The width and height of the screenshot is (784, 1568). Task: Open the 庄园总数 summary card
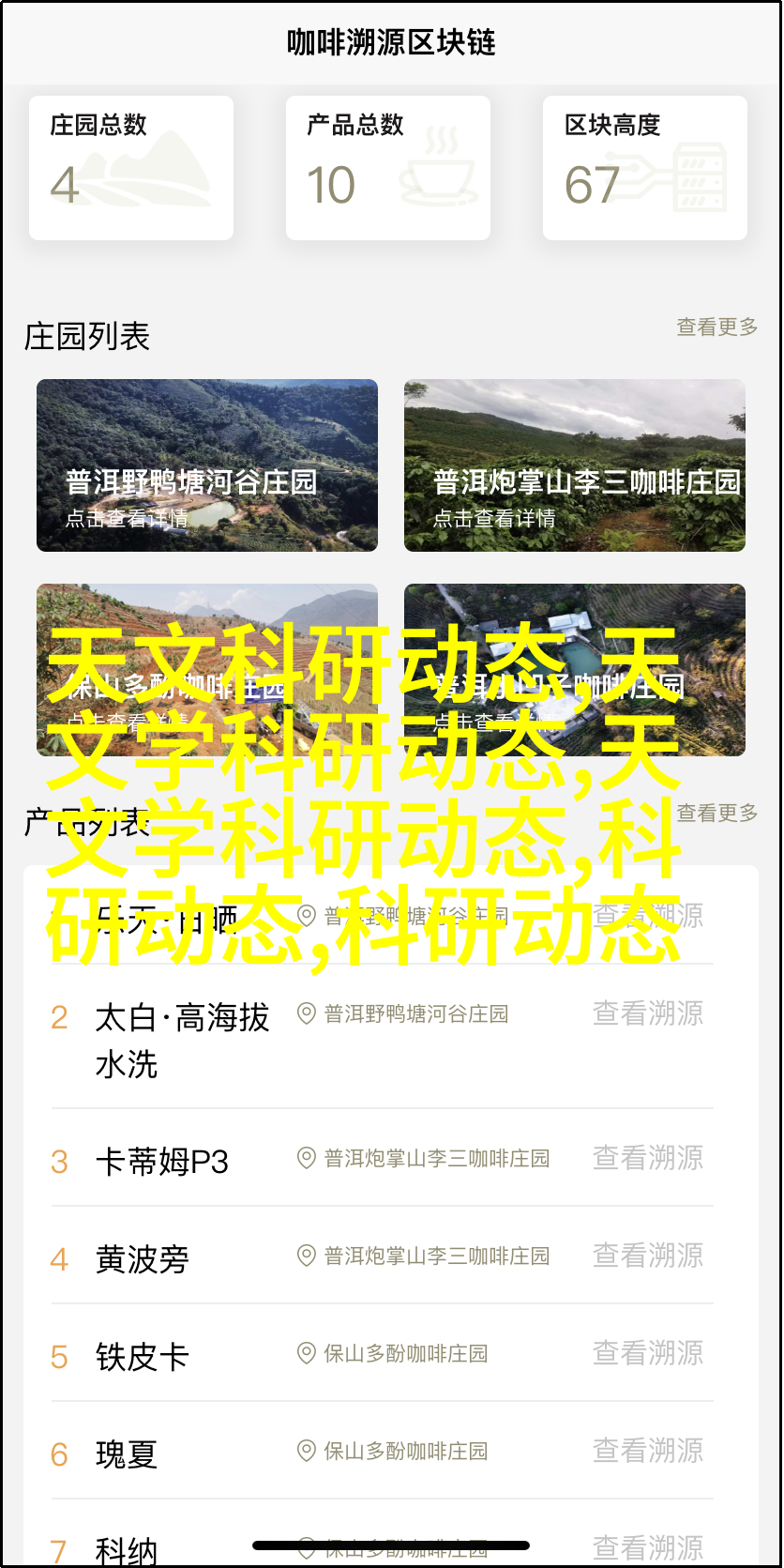(131, 168)
